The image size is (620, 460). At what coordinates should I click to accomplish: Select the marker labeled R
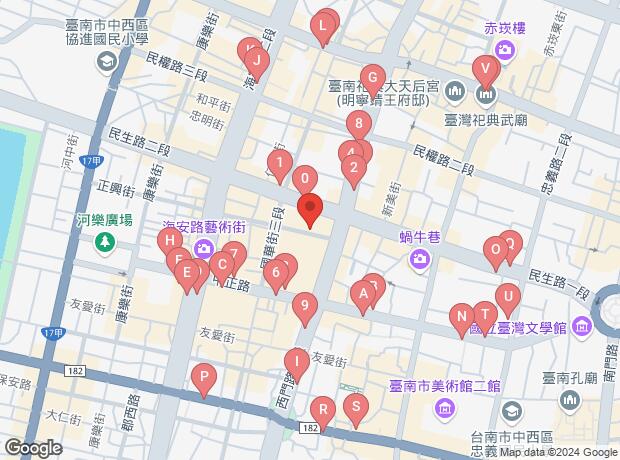(323, 410)
